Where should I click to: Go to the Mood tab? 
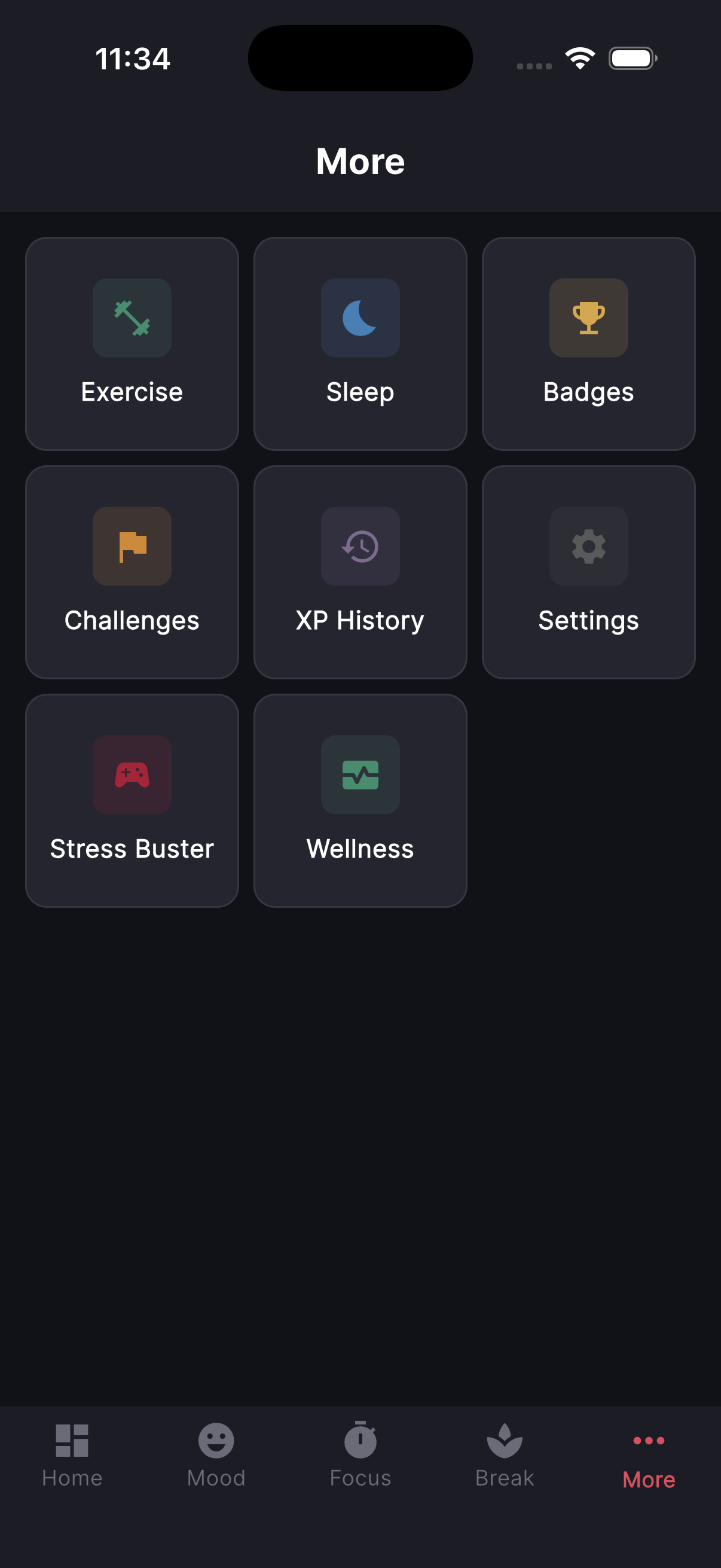216,1456
